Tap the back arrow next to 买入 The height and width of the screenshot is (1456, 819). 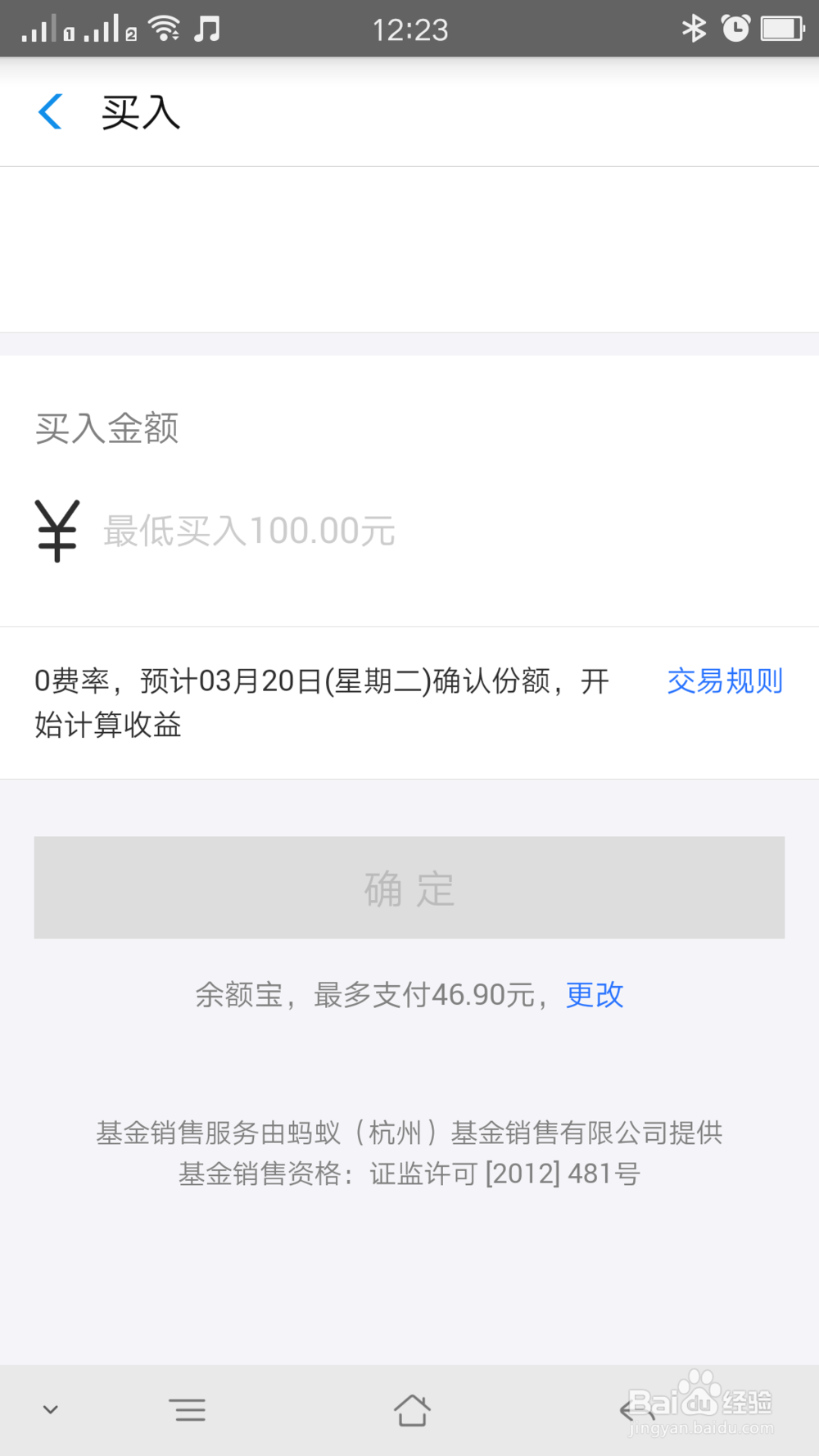[50, 111]
